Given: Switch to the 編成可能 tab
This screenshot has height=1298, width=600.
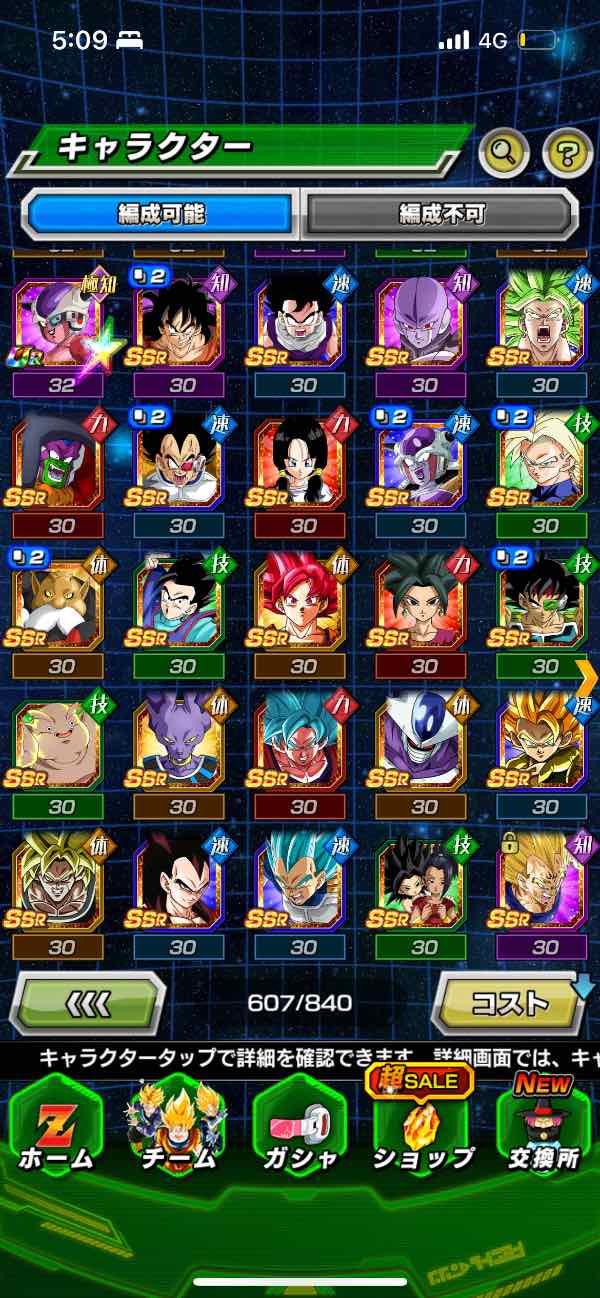Looking at the screenshot, I should coord(161,213).
